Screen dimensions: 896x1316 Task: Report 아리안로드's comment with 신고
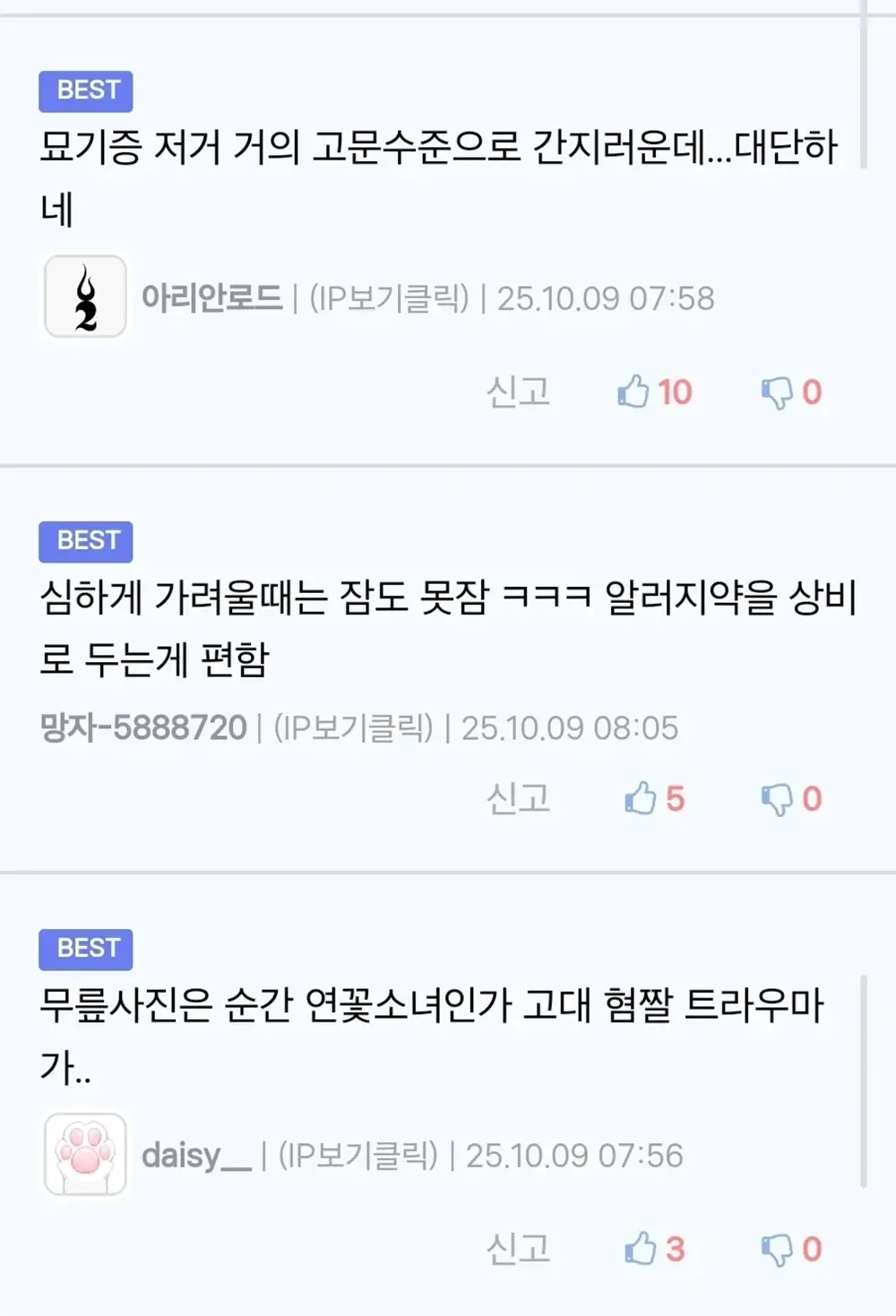point(518,391)
